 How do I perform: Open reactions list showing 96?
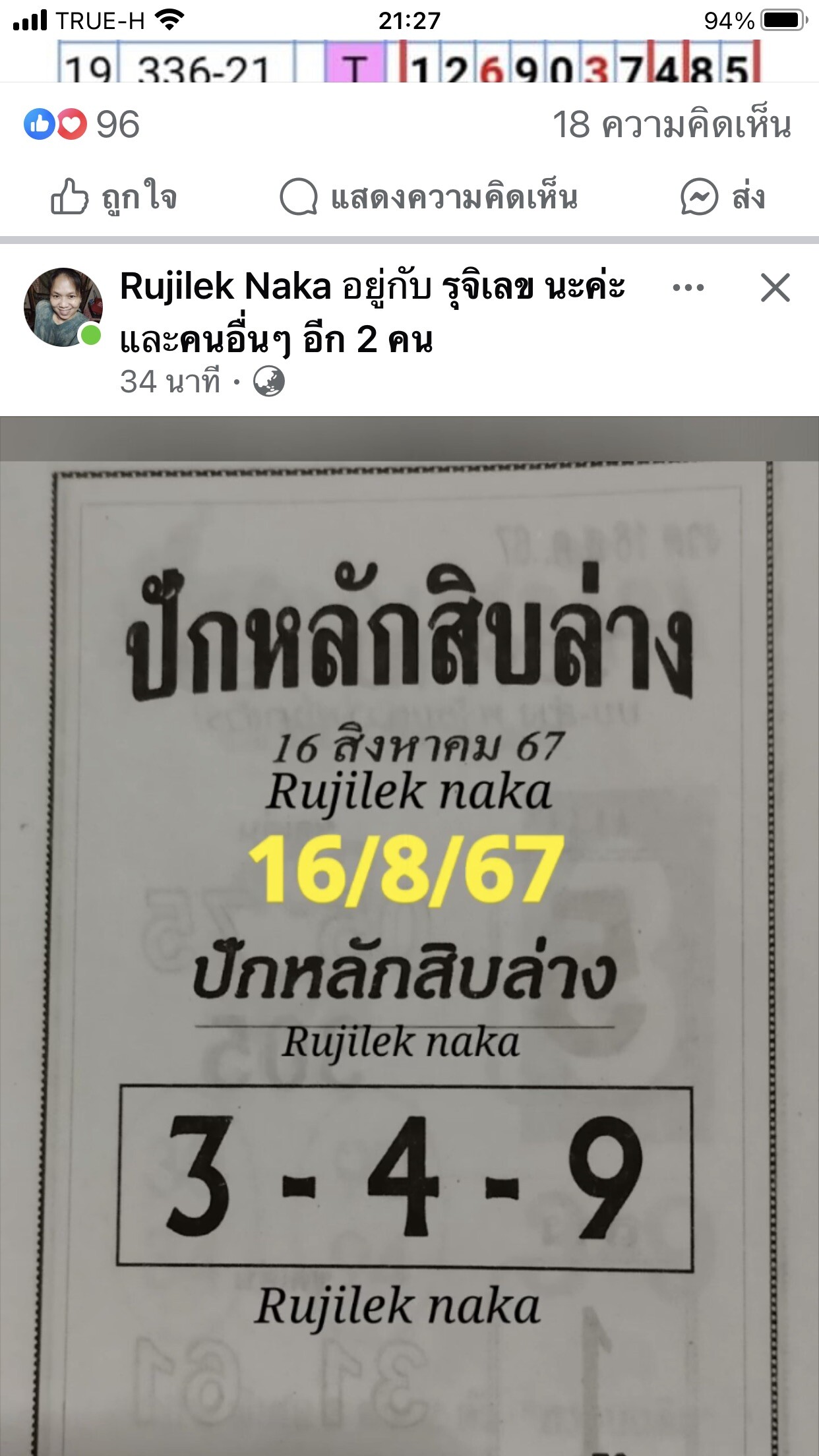tap(82, 125)
